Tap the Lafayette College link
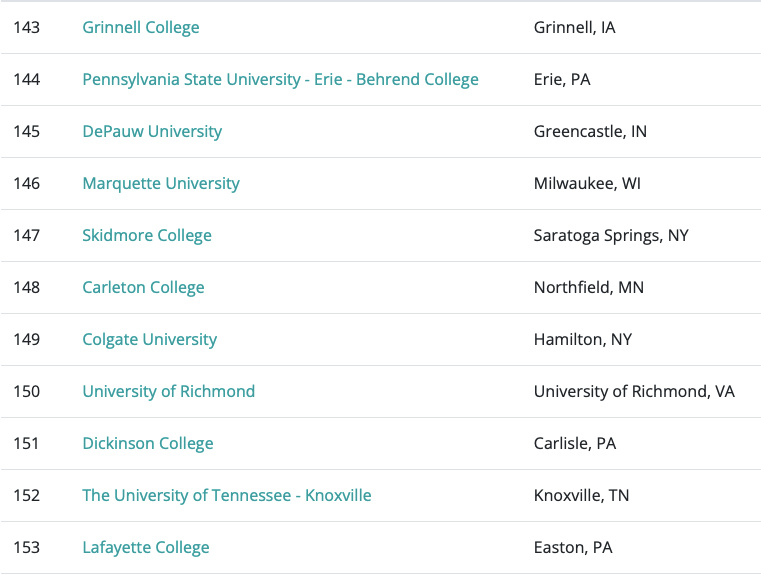 pyautogui.click(x=146, y=548)
